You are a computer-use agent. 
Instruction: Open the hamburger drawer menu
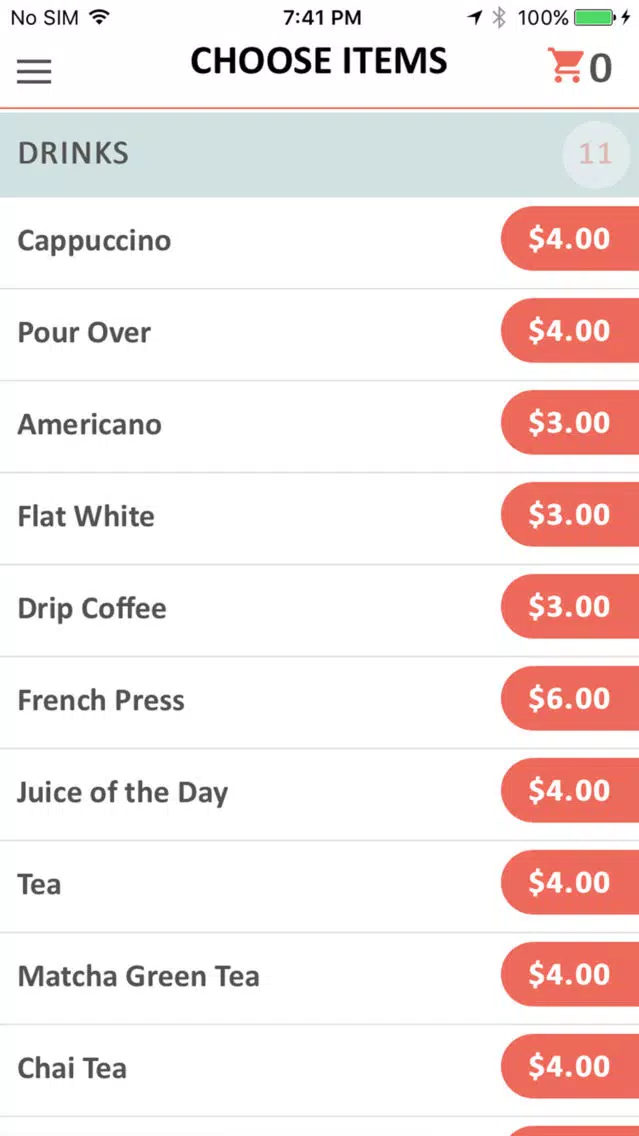[x=34, y=71]
